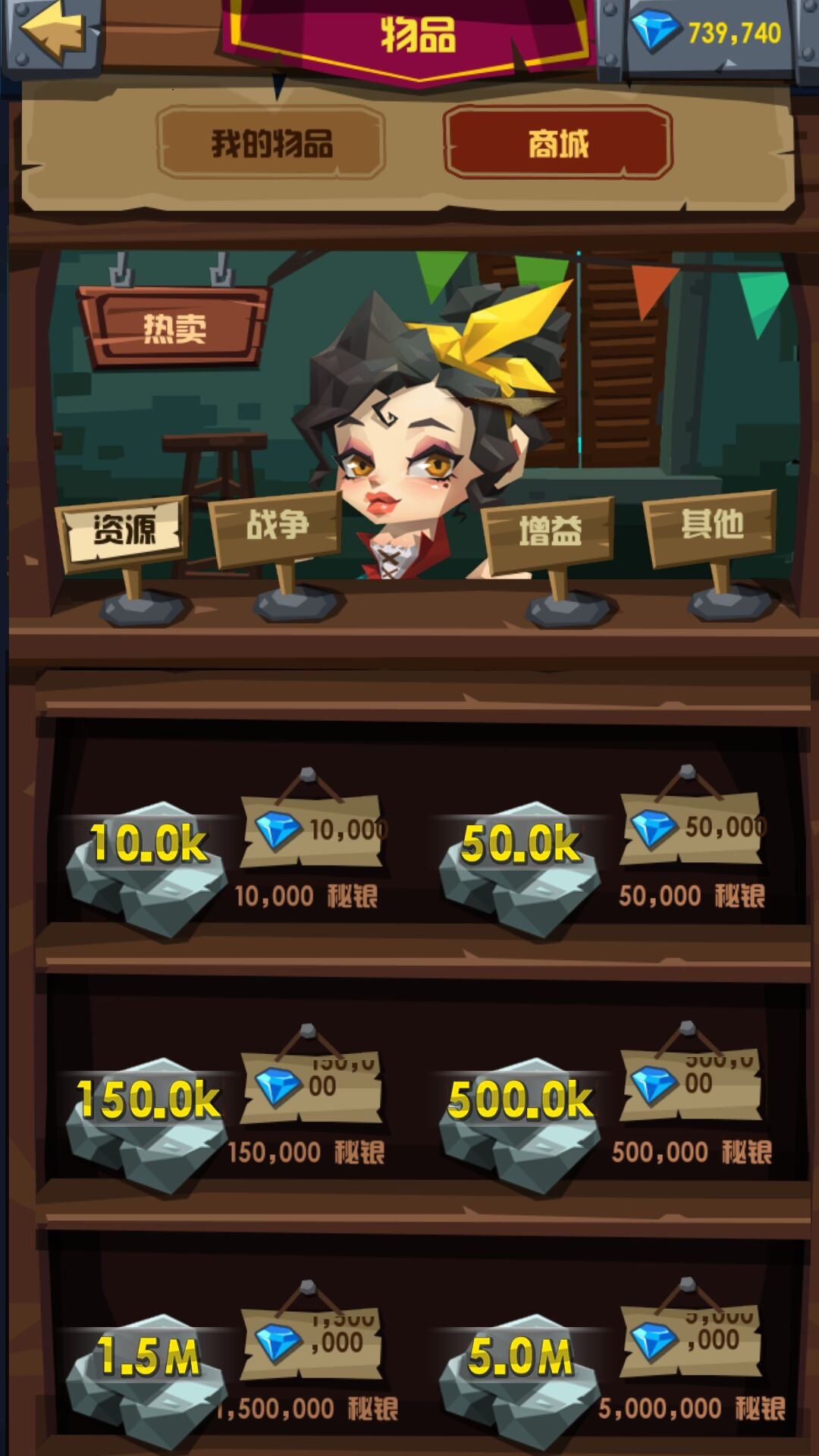Open the 热卖 hot-sale sign
Screen dimensions: 819x1456
pyautogui.click(x=174, y=328)
